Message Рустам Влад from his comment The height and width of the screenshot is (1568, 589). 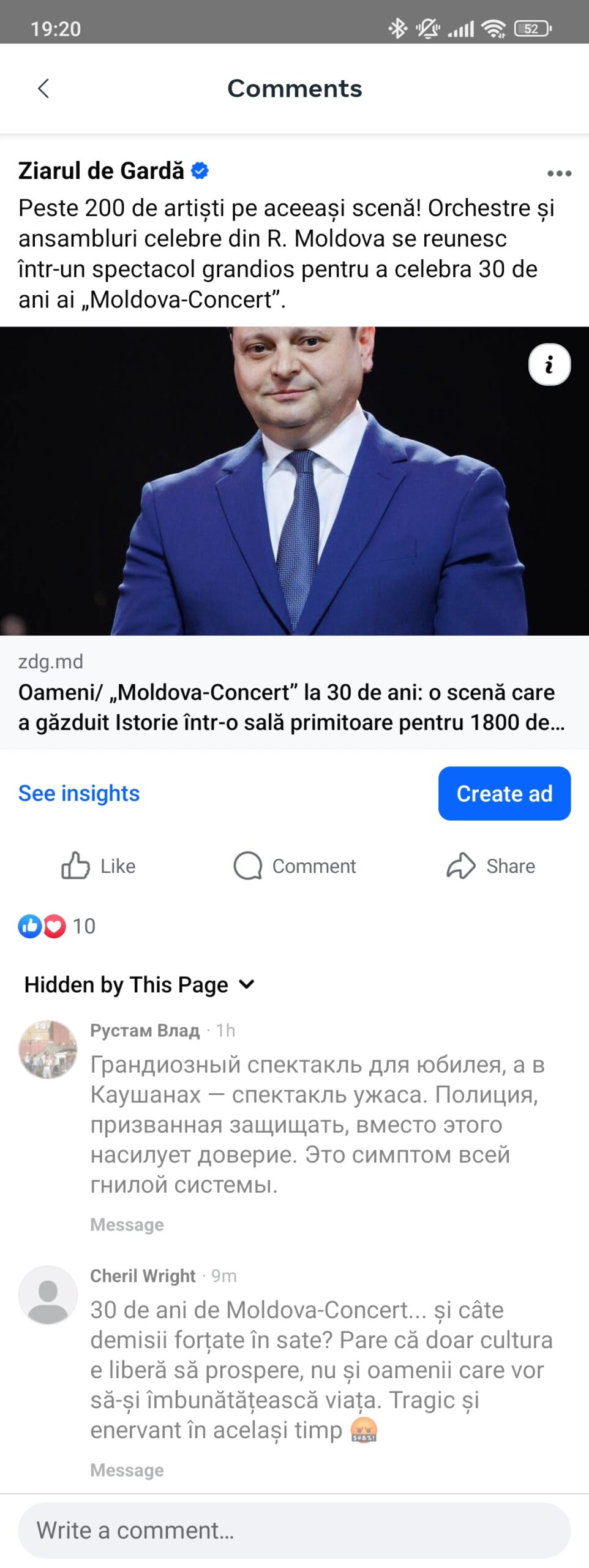pos(127,1224)
